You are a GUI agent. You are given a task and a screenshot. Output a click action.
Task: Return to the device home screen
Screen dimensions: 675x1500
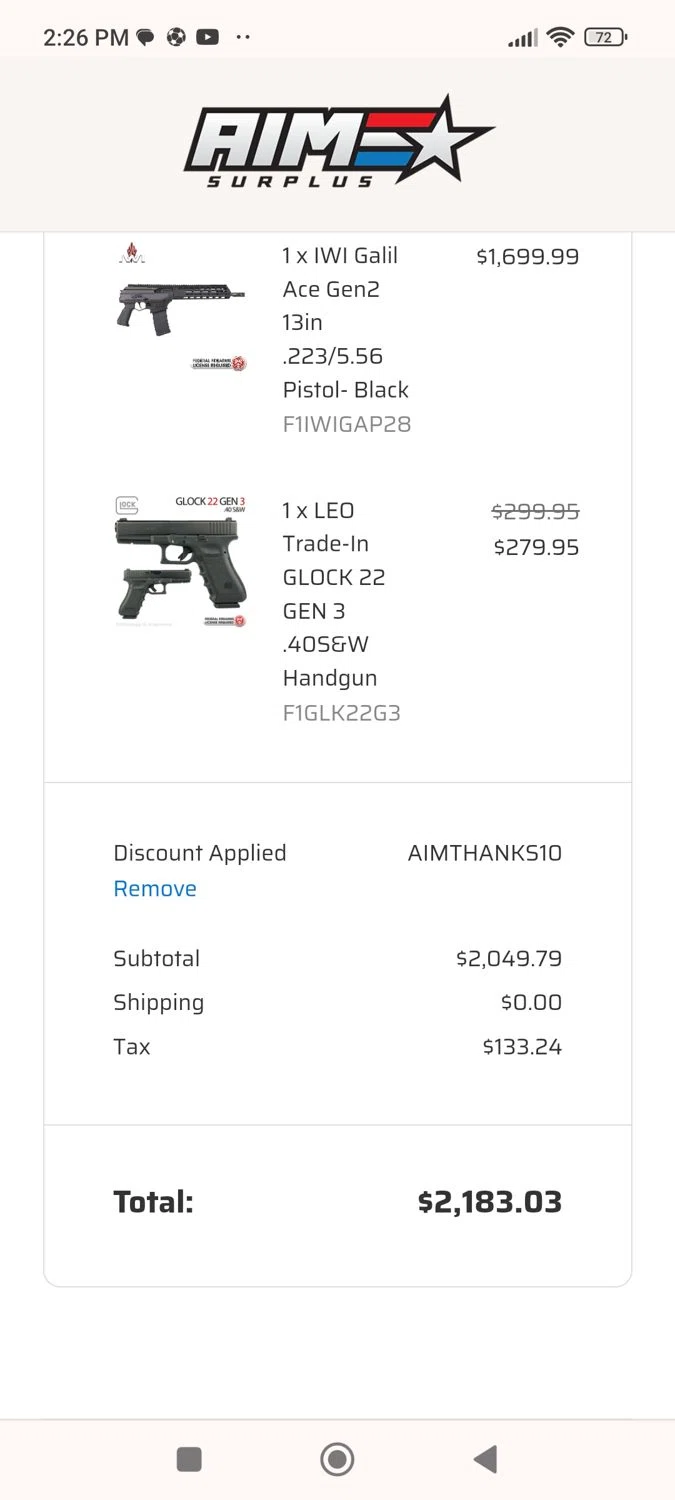click(337, 1459)
